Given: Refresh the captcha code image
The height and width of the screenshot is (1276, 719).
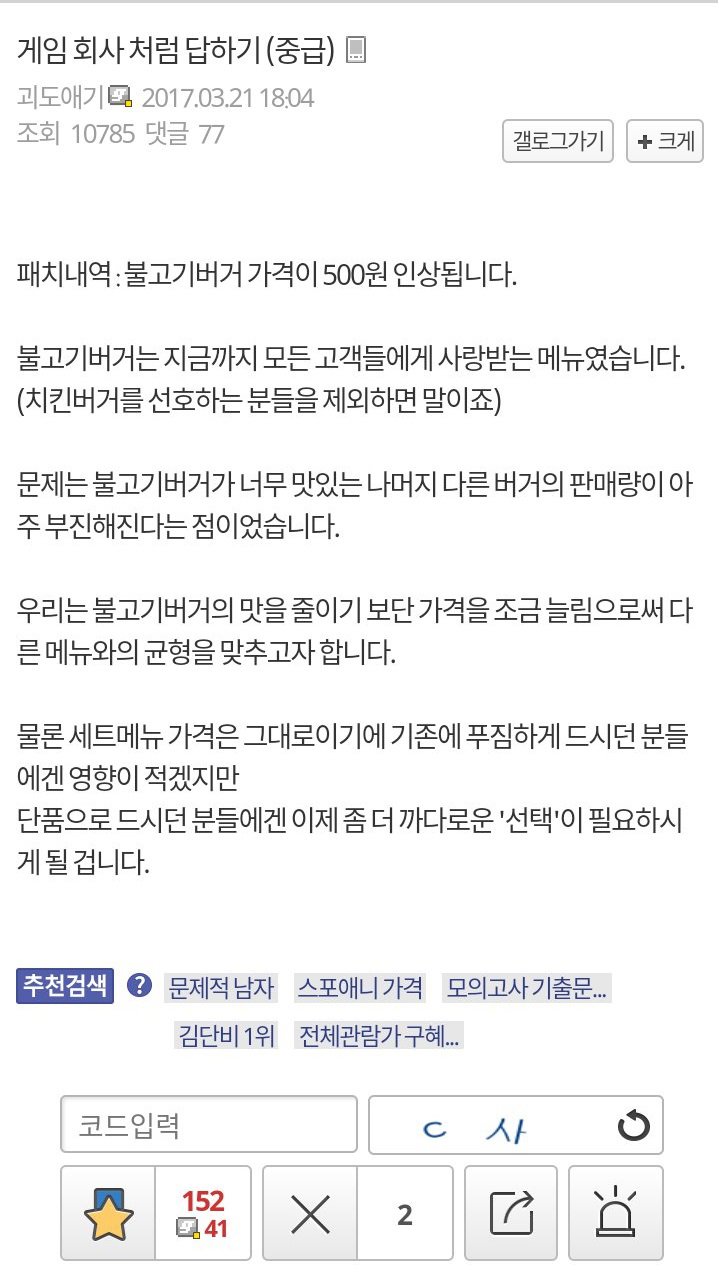Looking at the screenshot, I should pos(634,1127).
